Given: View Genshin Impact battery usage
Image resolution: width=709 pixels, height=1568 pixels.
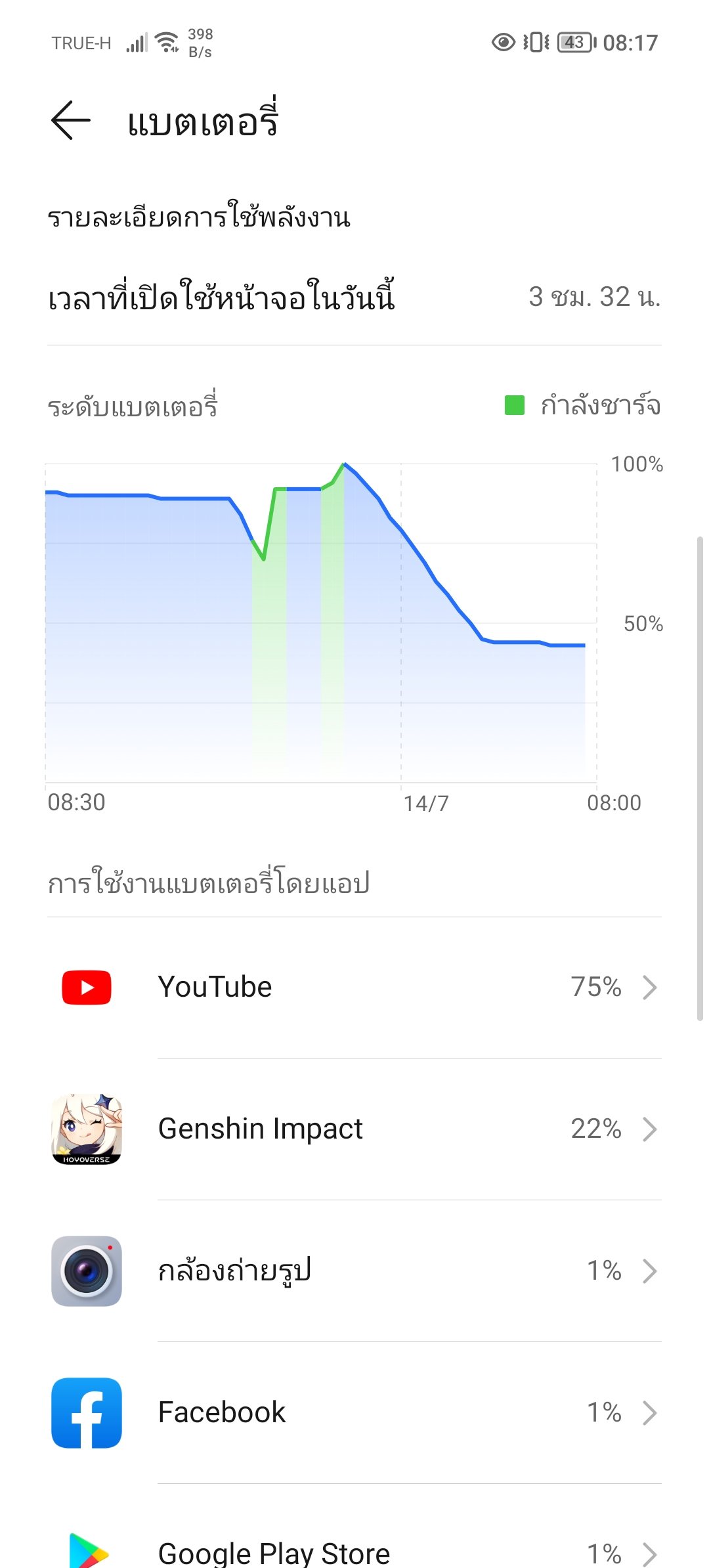Looking at the screenshot, I should coord(354,1129).
